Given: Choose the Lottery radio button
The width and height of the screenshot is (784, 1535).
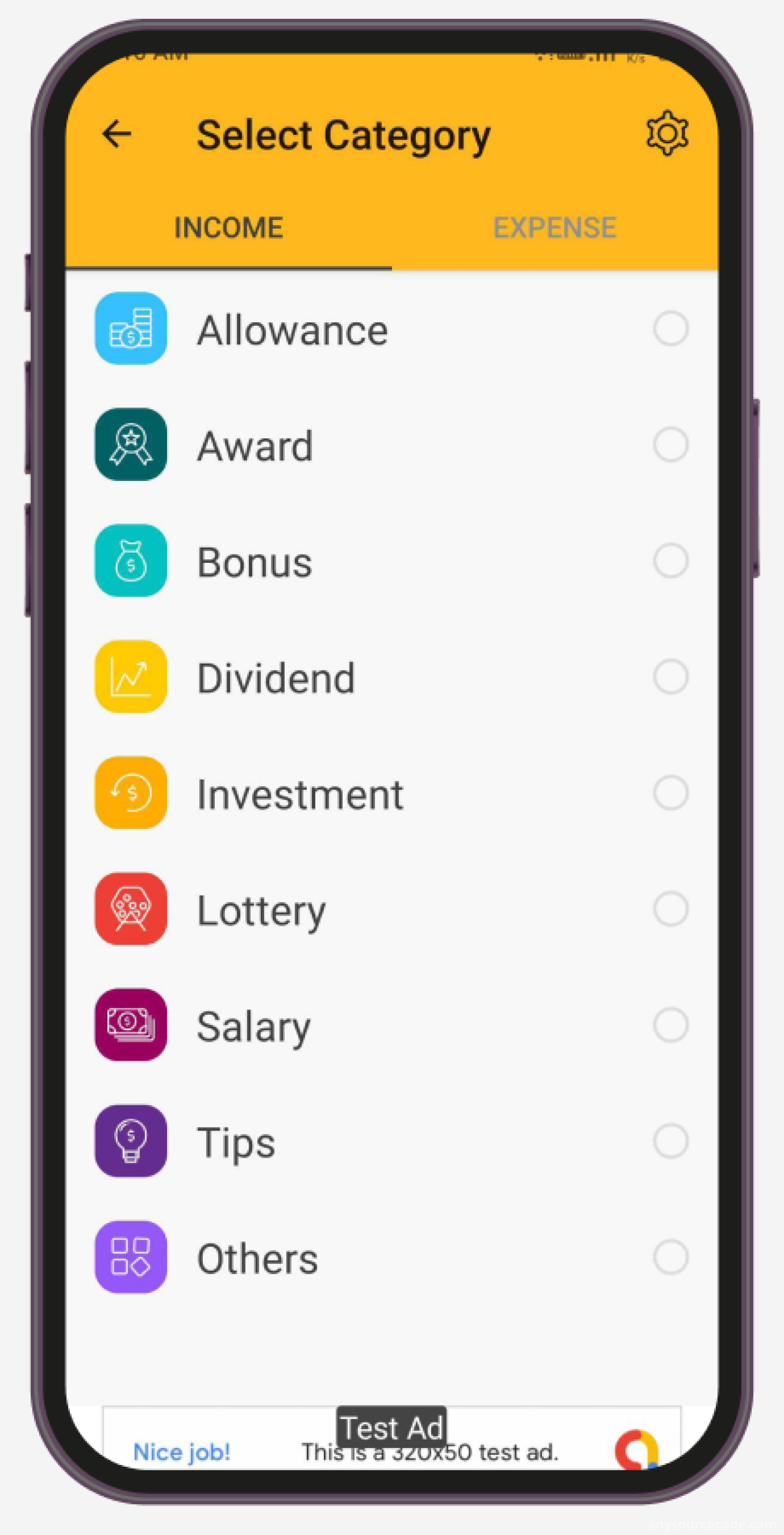Looking at the screenshot, I should point(671,909).
